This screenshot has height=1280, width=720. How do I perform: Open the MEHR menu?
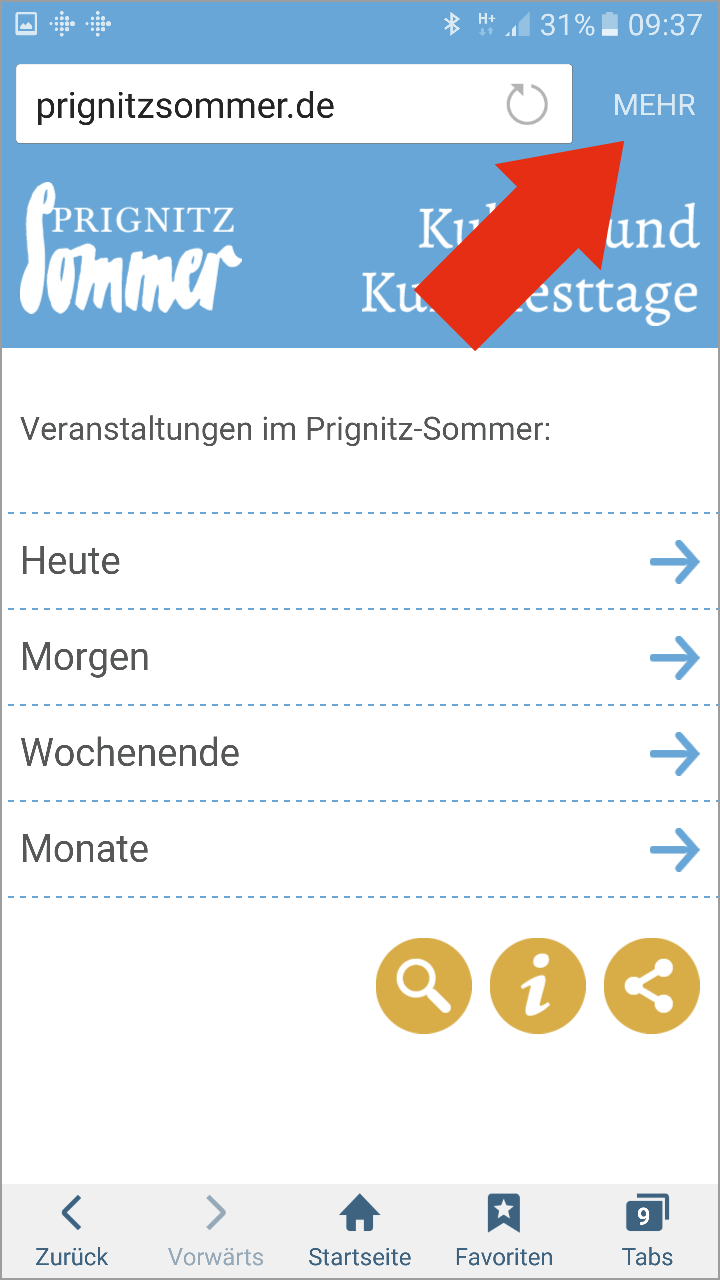click(x=654, y=104)
